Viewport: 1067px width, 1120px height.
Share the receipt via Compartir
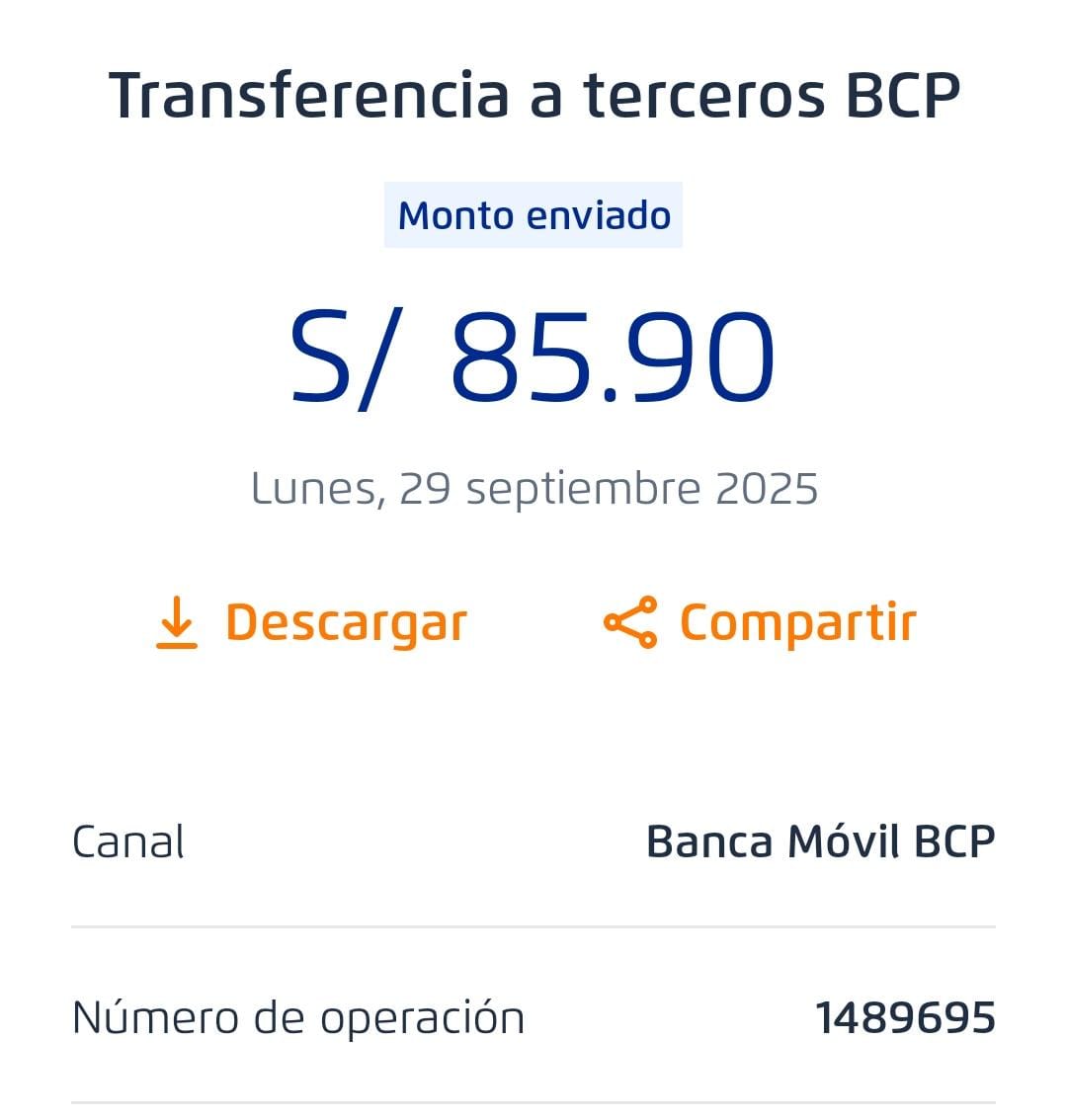click(761, 623)
